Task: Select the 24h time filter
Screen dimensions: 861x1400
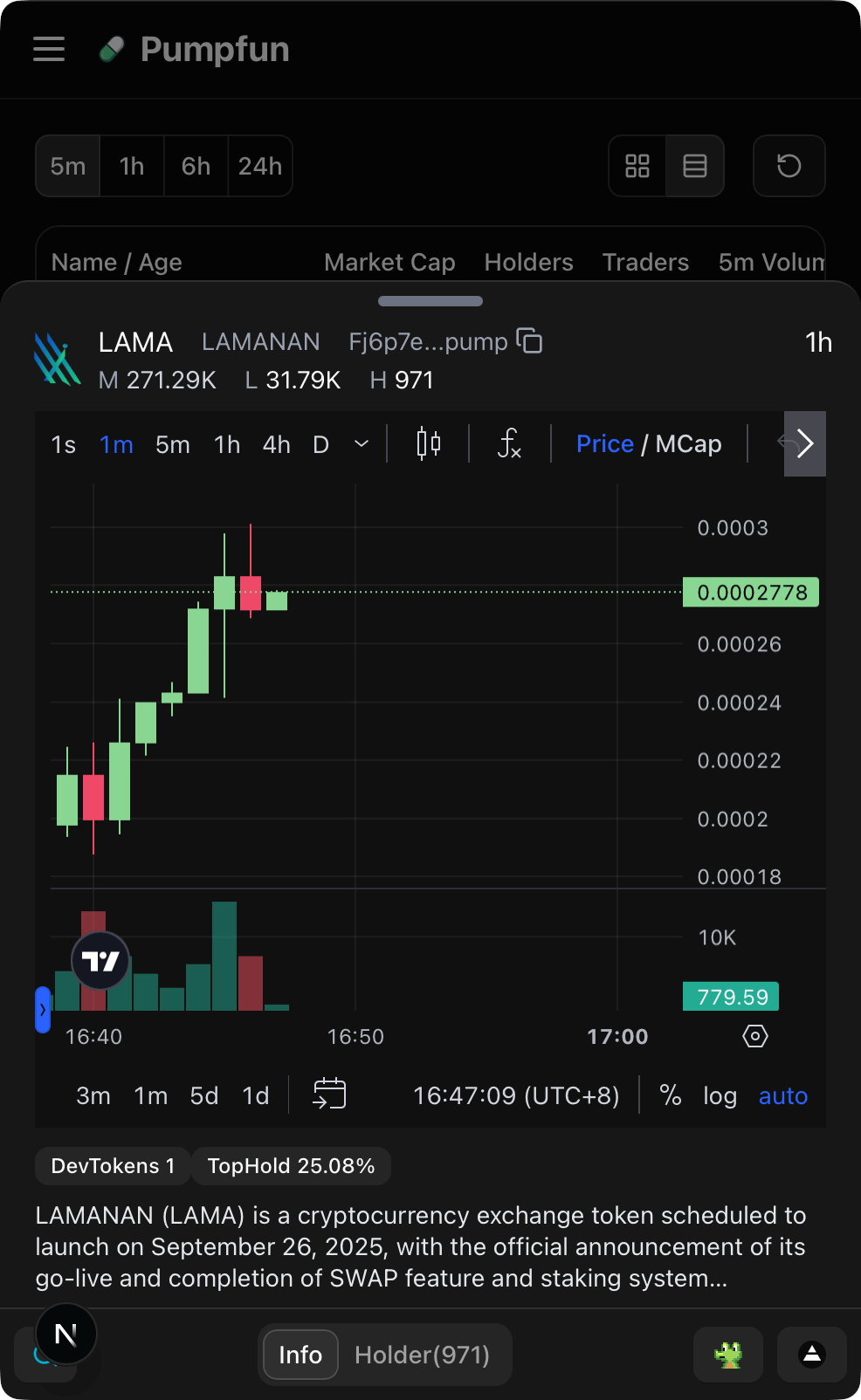Action: pyautogui.click(x=260, y=166)
